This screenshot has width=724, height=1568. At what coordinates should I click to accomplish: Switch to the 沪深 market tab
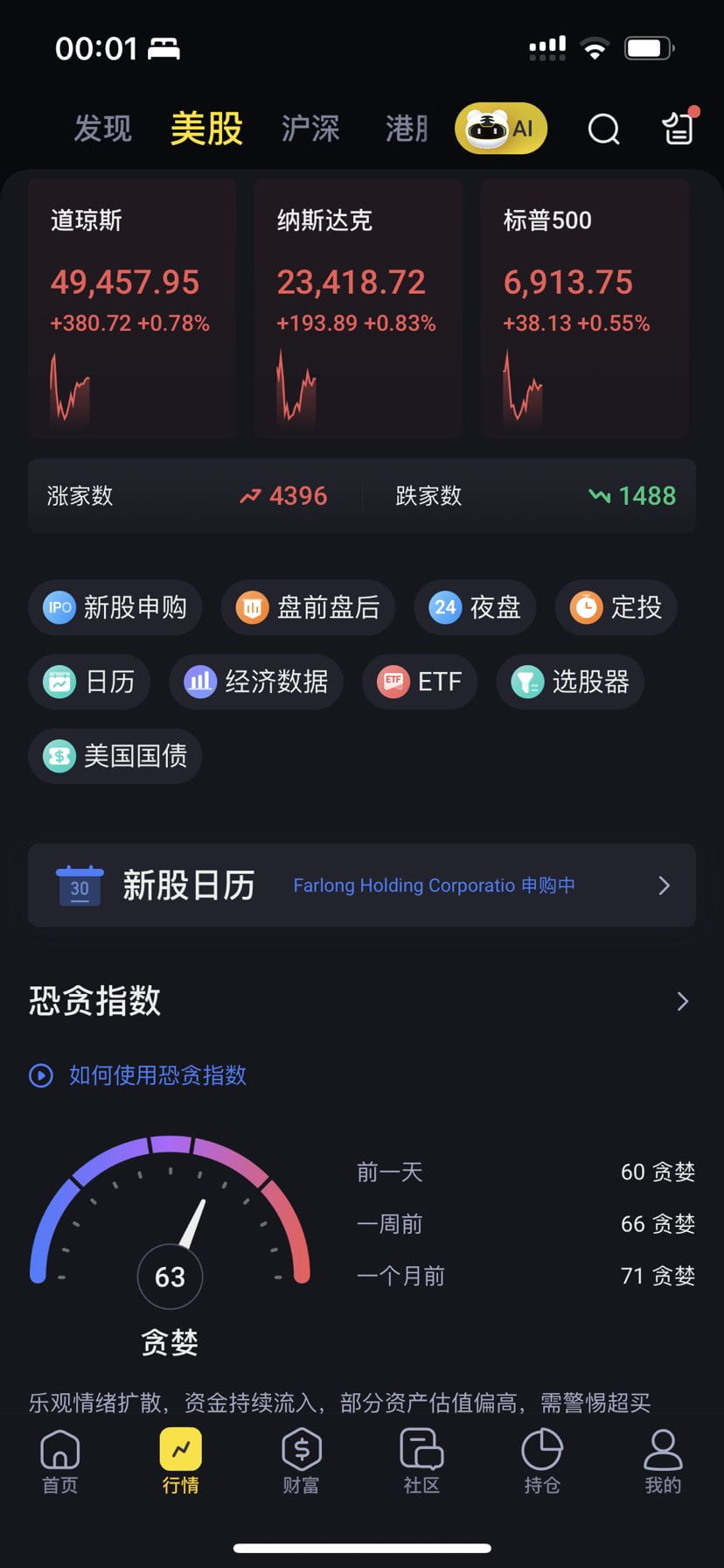310,128
